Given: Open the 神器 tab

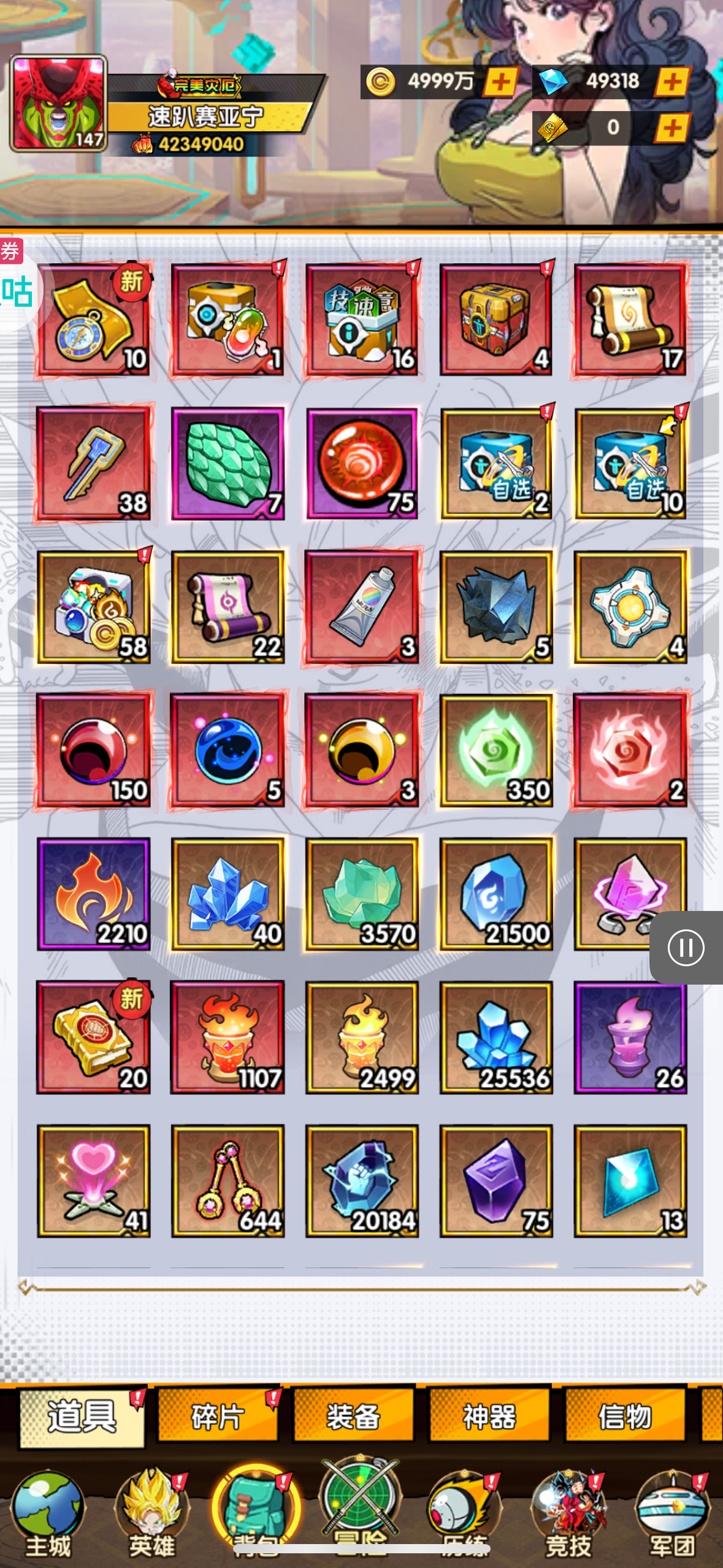Looking at the screenshot, I should tap(489, 1417).
